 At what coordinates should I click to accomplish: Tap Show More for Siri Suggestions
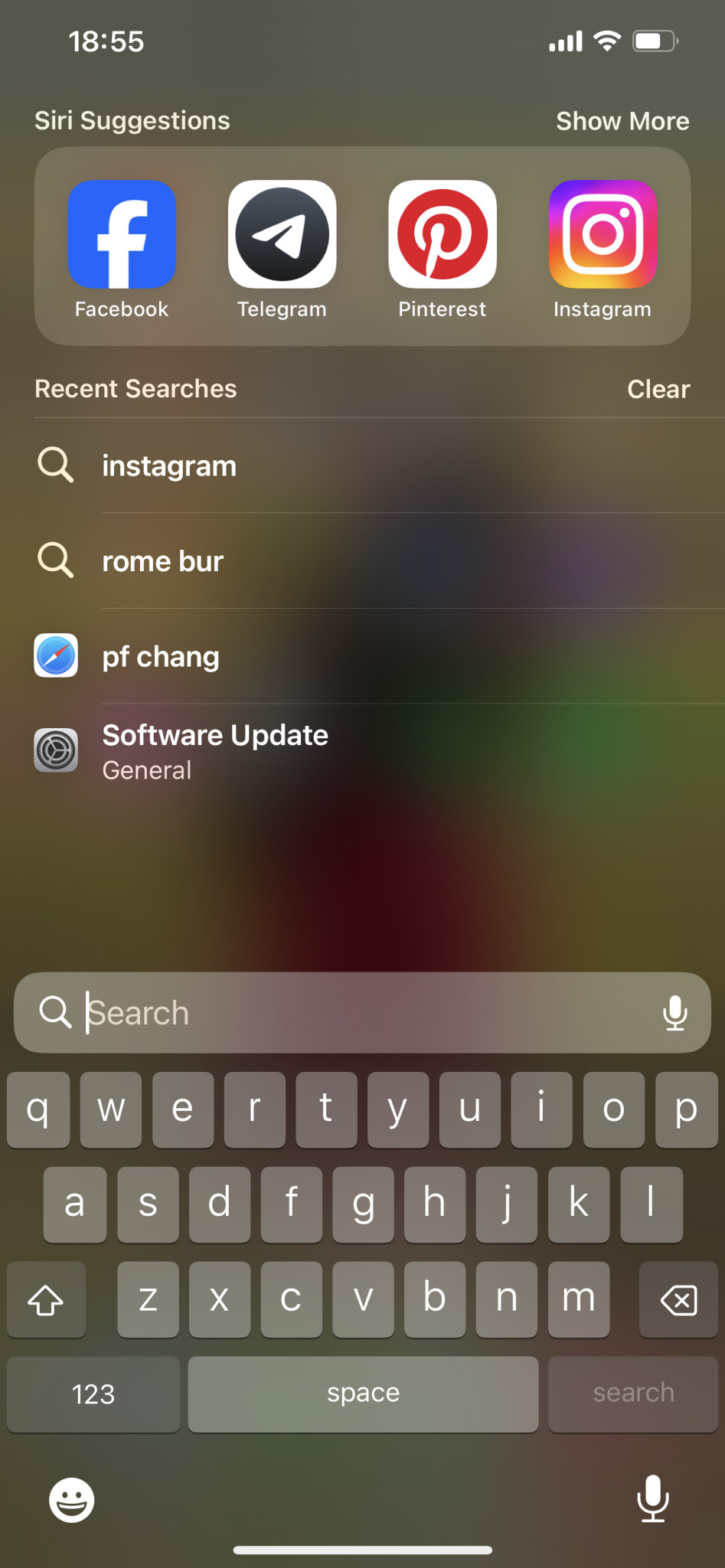[x=622, y=121]
